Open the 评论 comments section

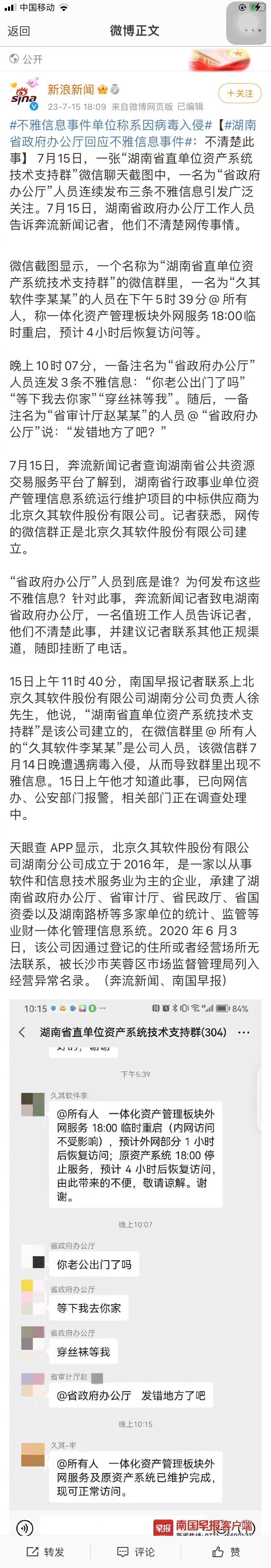pos(135,1552)
